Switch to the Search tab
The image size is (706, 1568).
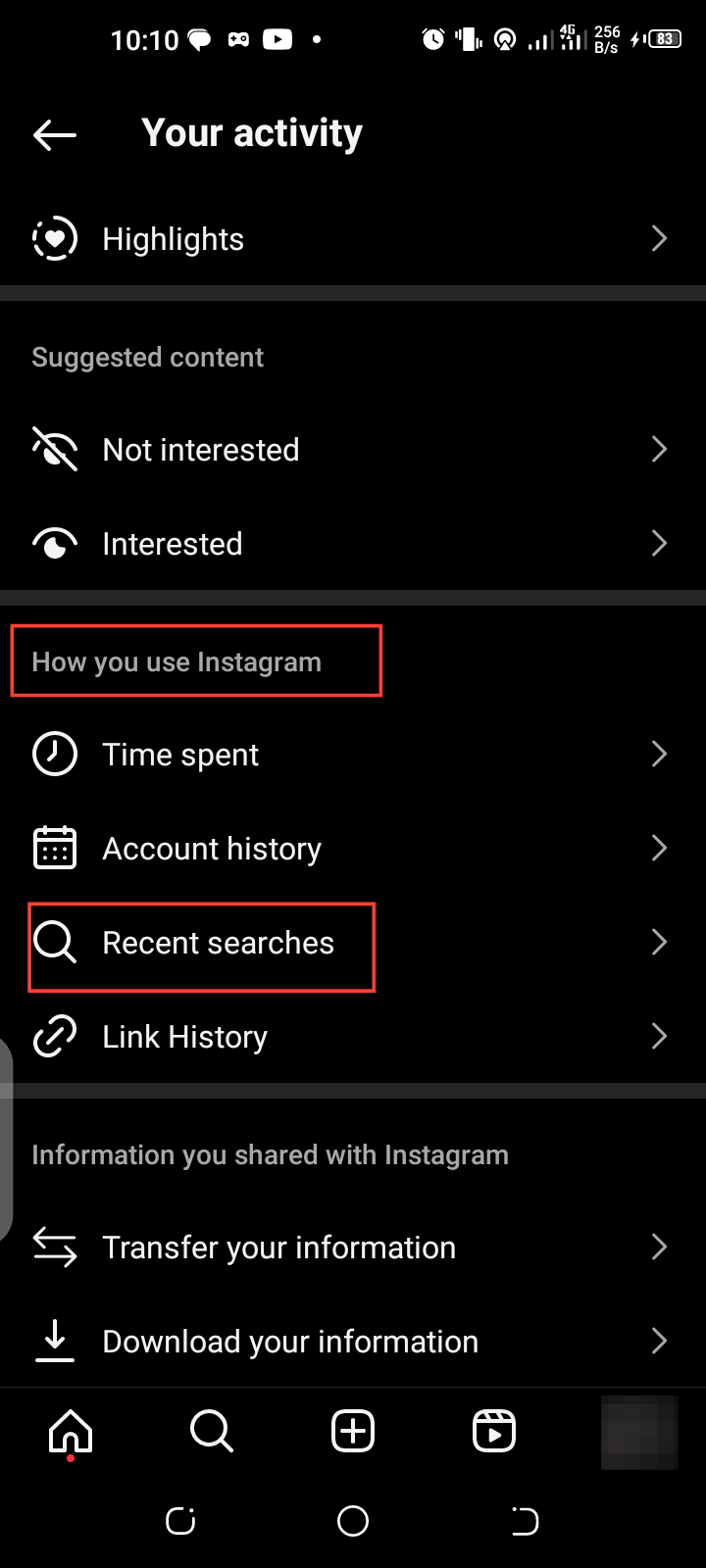point(212,1432)
